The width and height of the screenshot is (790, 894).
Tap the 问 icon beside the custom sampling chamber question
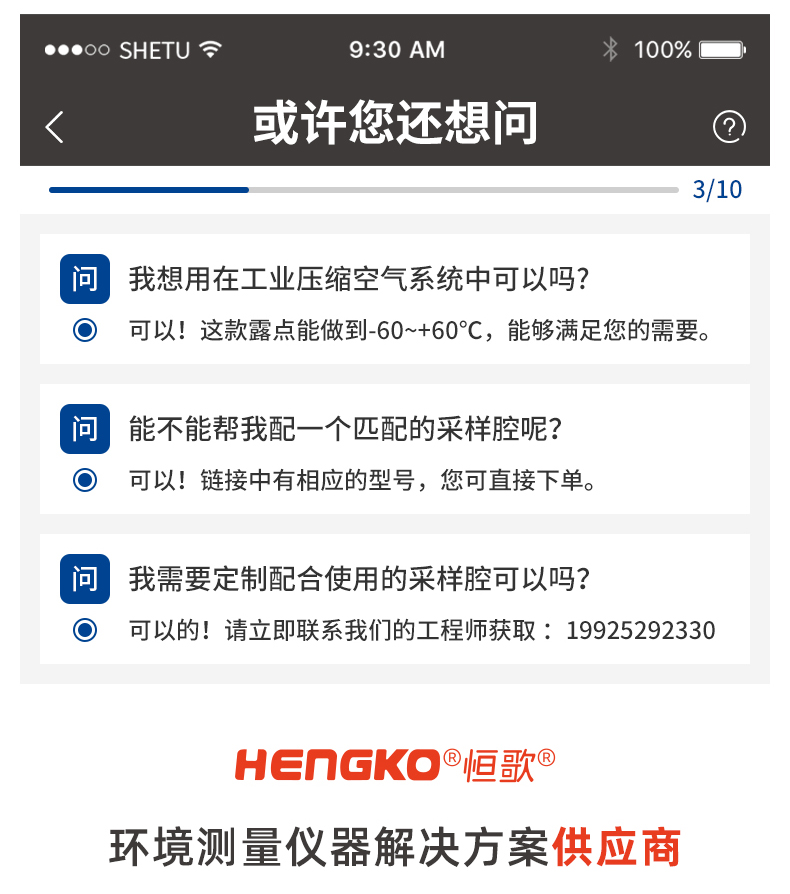point(85,579)
